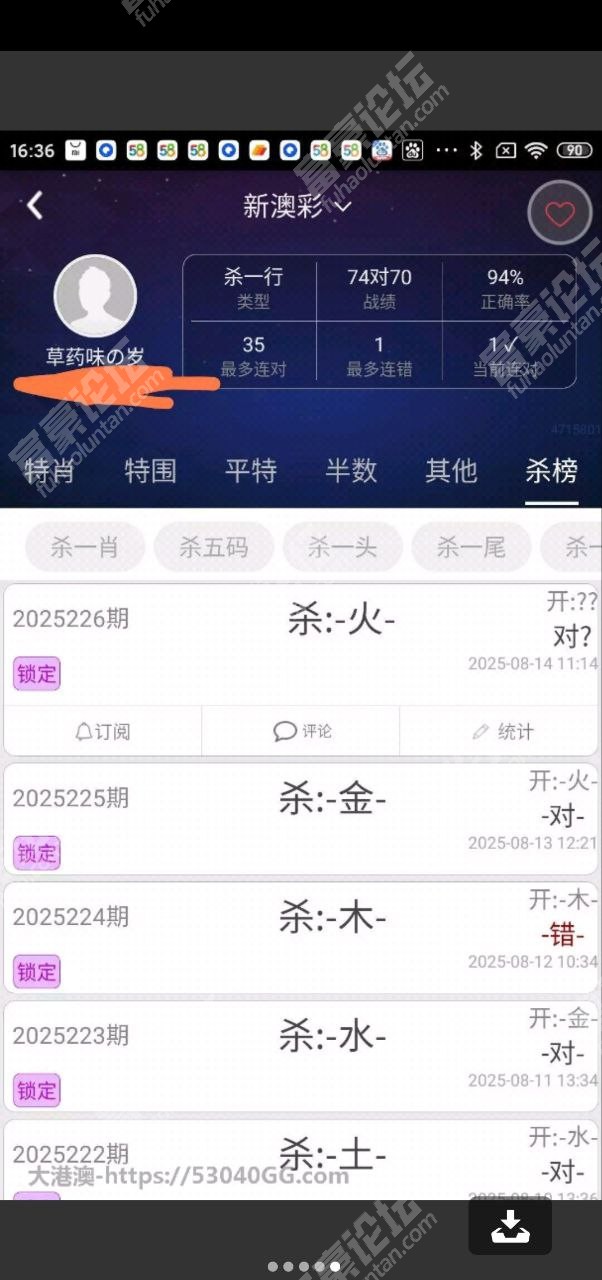The image size is (602, 1280).
Task: Select the 杀一尾 filter chip
Action: tap(471, 547)
